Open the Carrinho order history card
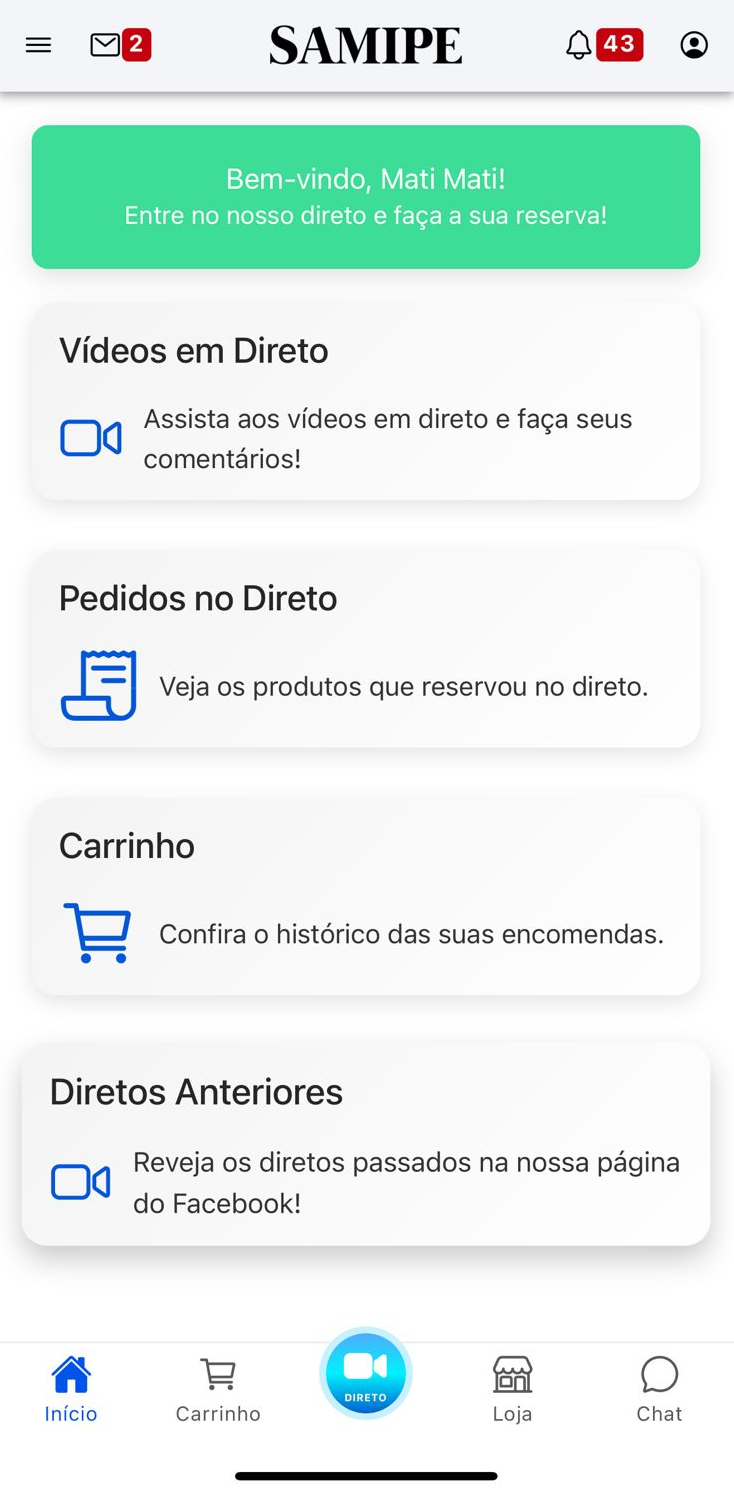The height and width of the screenshot is (1492, 734). (x=366, y=896)
